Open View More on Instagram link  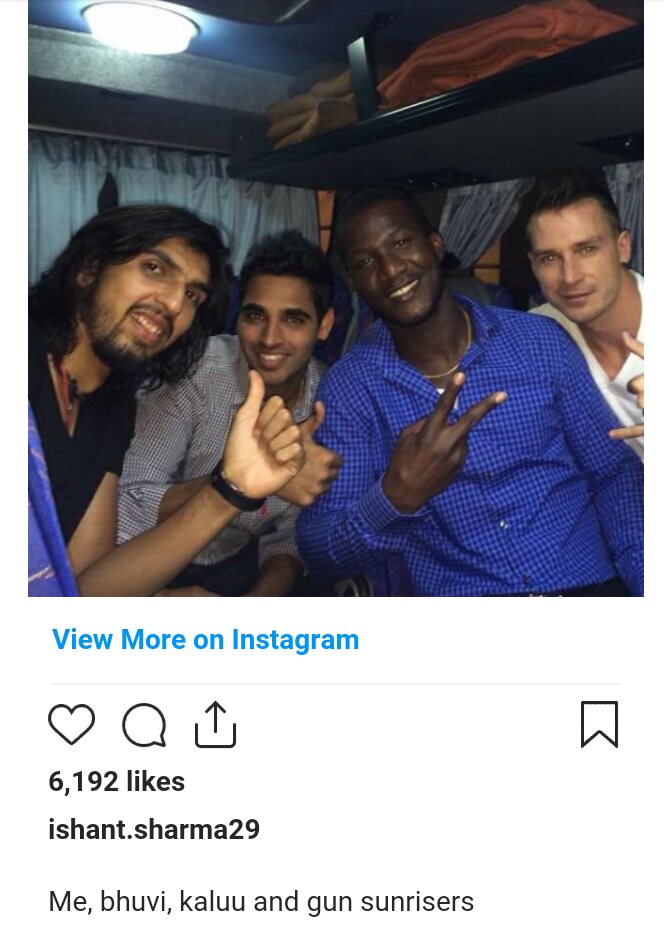(x=205, y=640)
